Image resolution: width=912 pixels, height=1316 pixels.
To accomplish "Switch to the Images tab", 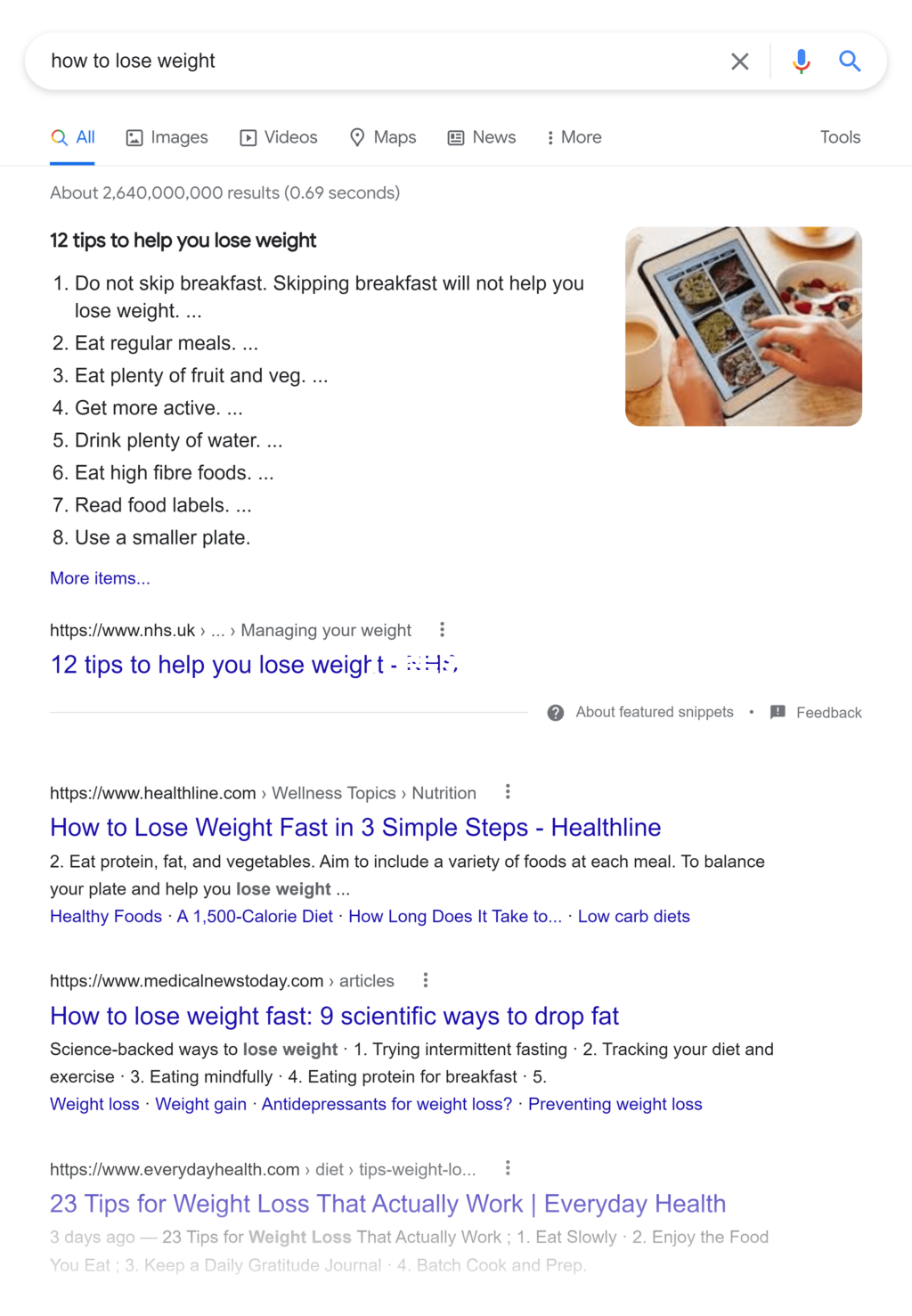I will (x=167, y=137).
